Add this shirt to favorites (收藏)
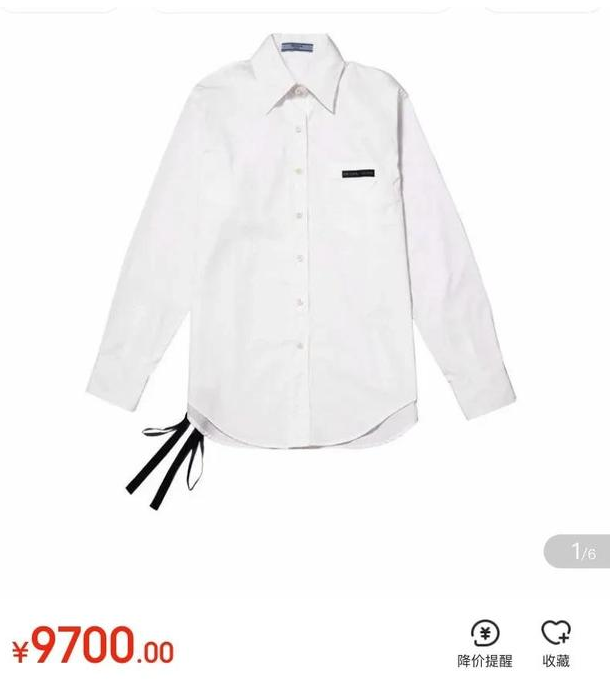This screenshot has width=610, height=681. 556,642
